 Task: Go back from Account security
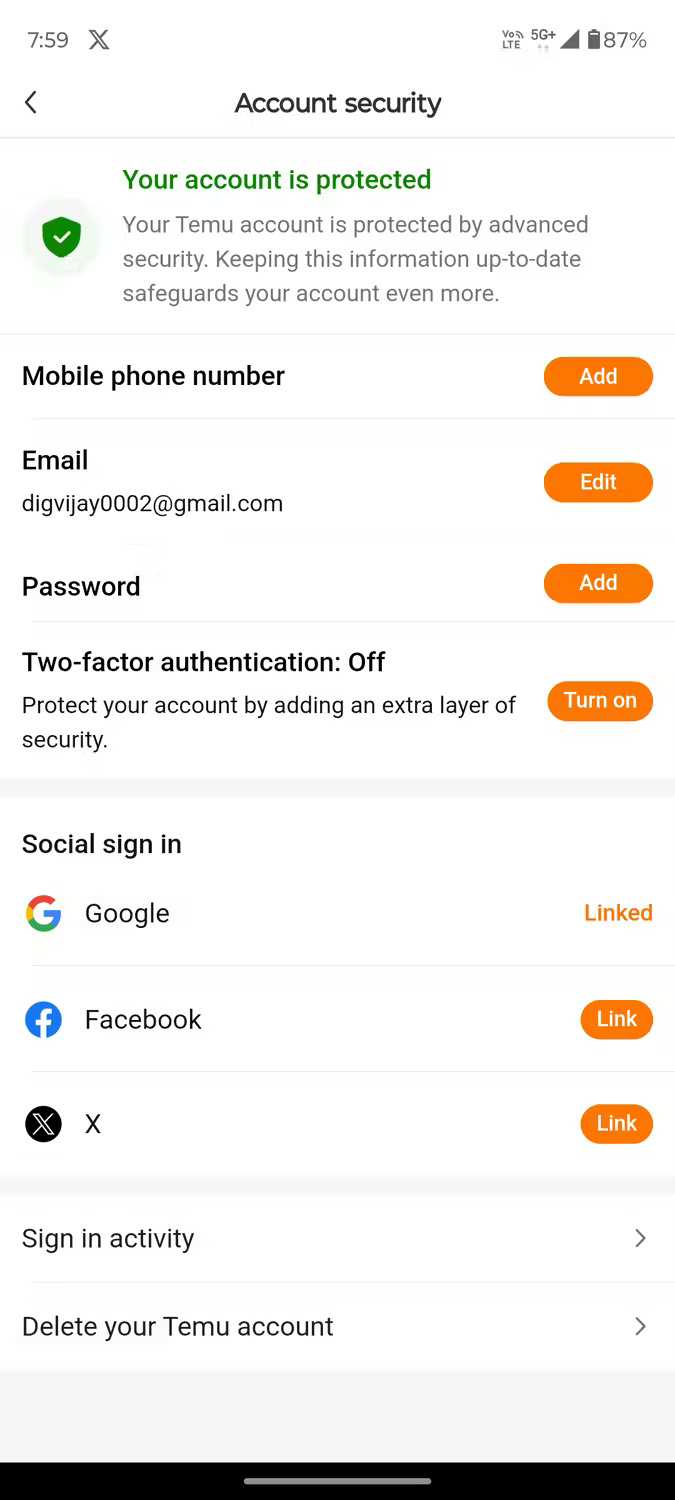coord(31,102)
